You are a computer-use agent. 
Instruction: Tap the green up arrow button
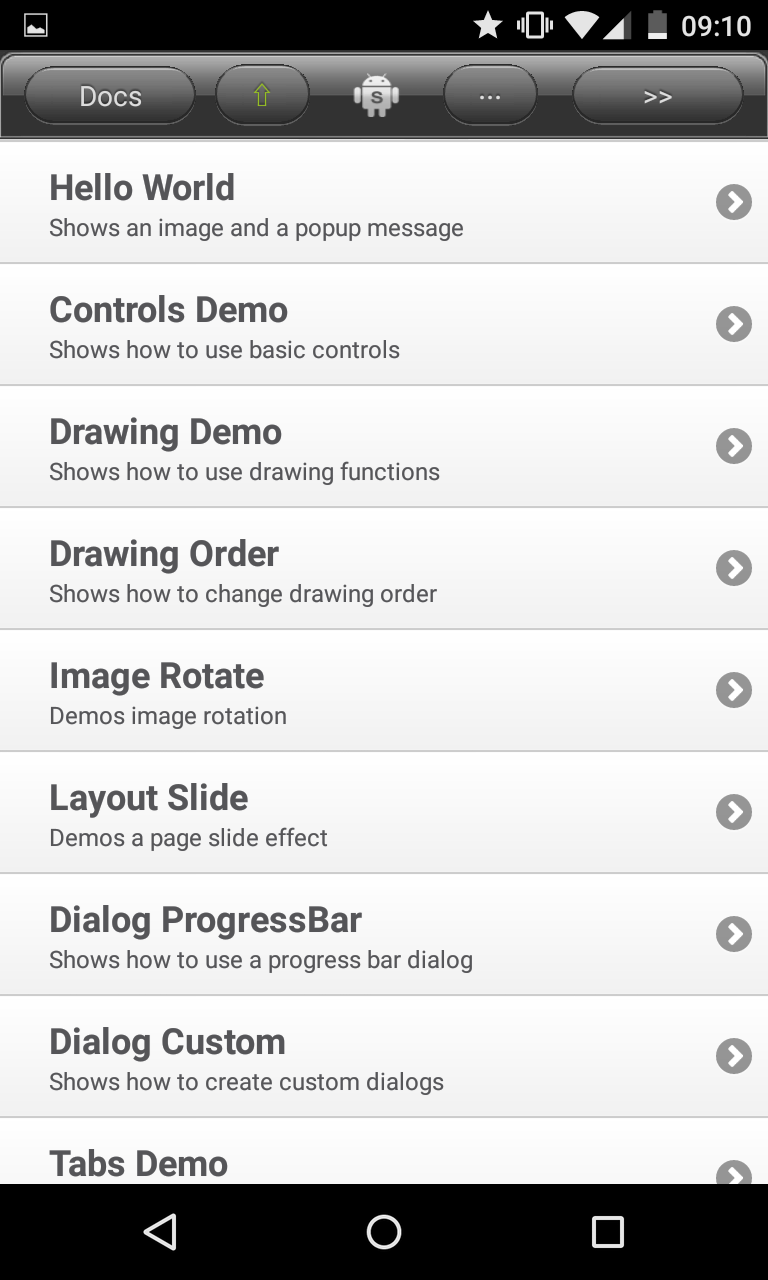click(x=262, y=96)
